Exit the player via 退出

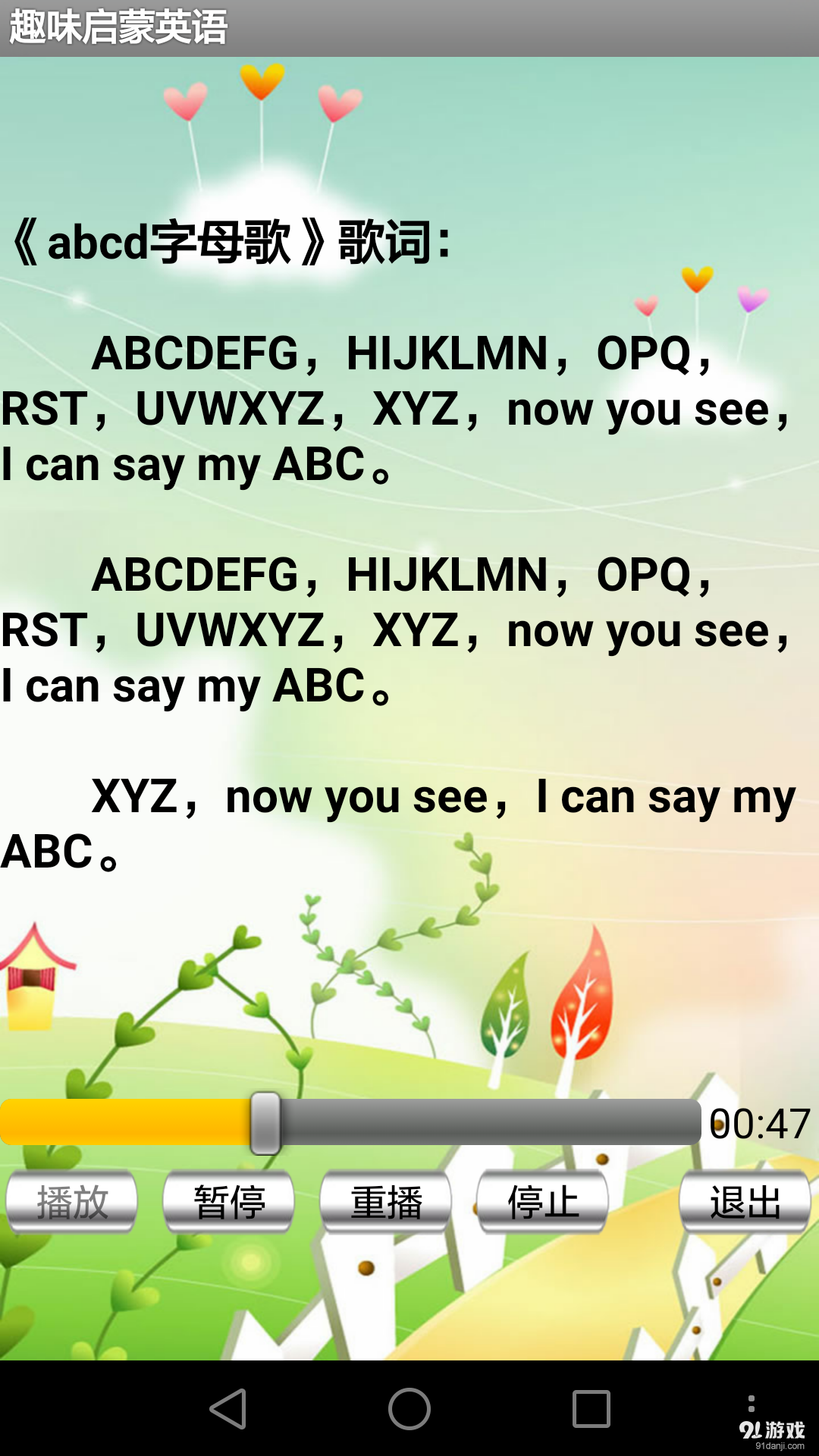(x=744, y=1201)
